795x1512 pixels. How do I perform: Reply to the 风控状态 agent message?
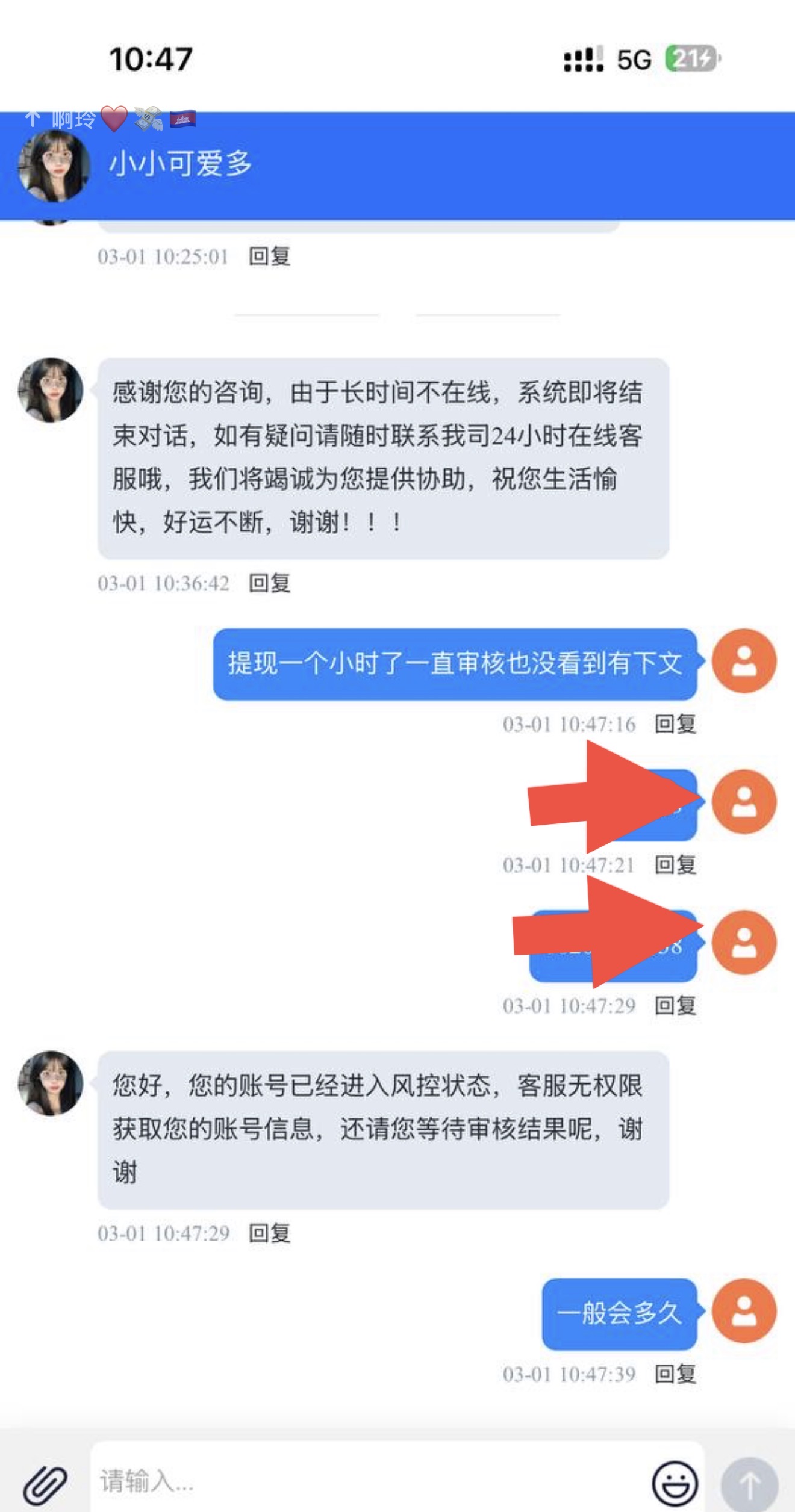[x=270, y=1233]
